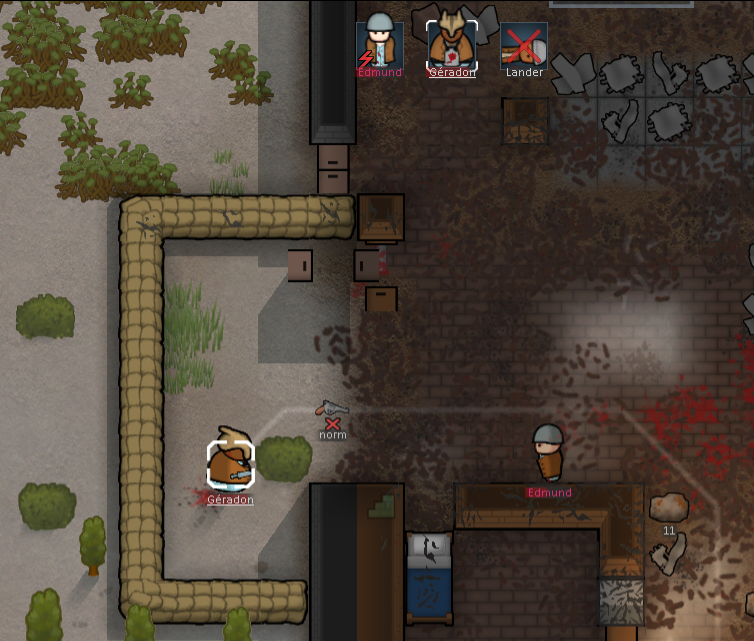Select the pawn Géradon on the map
754x641 pixels.
pos(231,463)
